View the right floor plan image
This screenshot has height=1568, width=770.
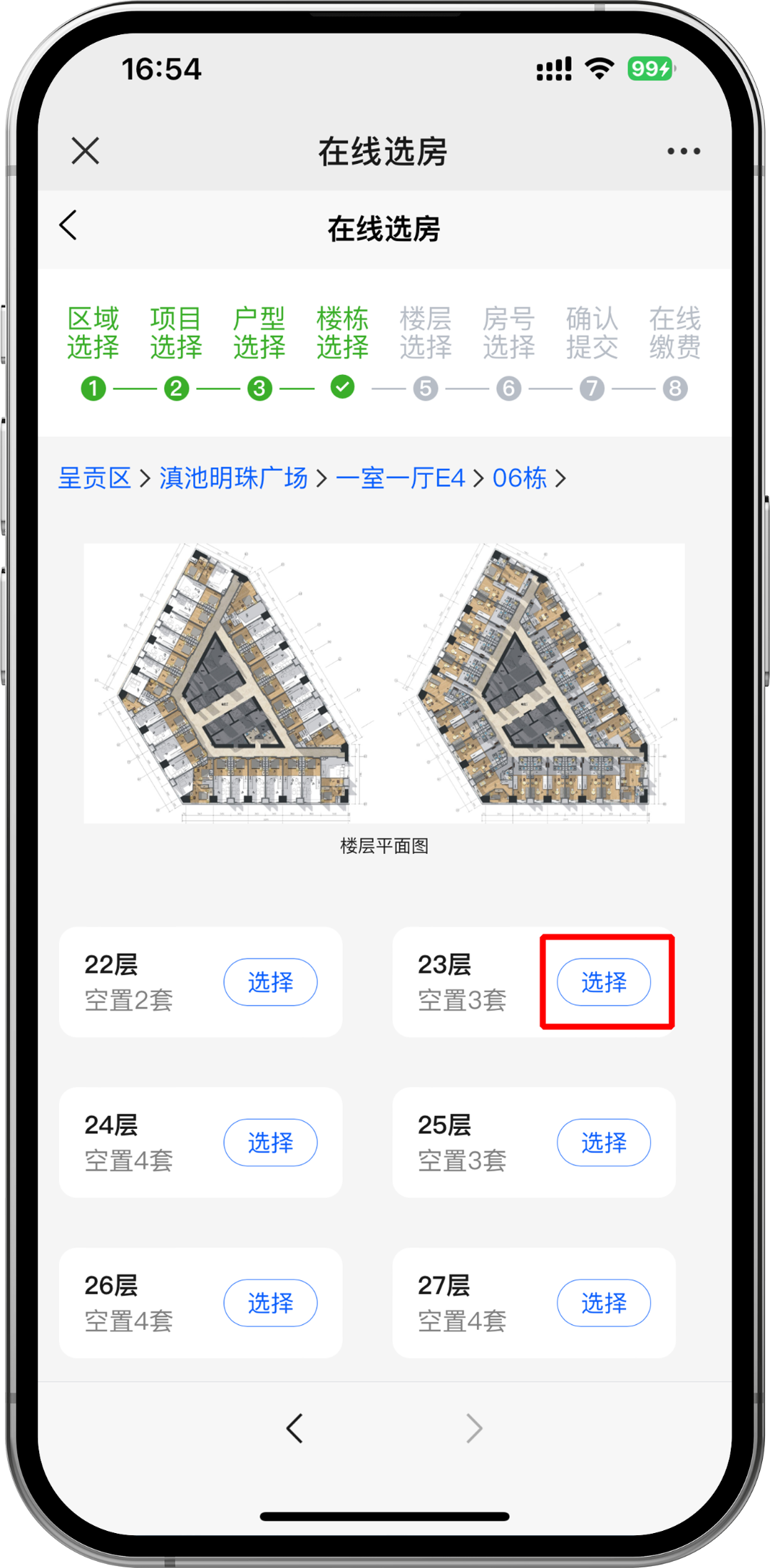[x=535, y=683]
